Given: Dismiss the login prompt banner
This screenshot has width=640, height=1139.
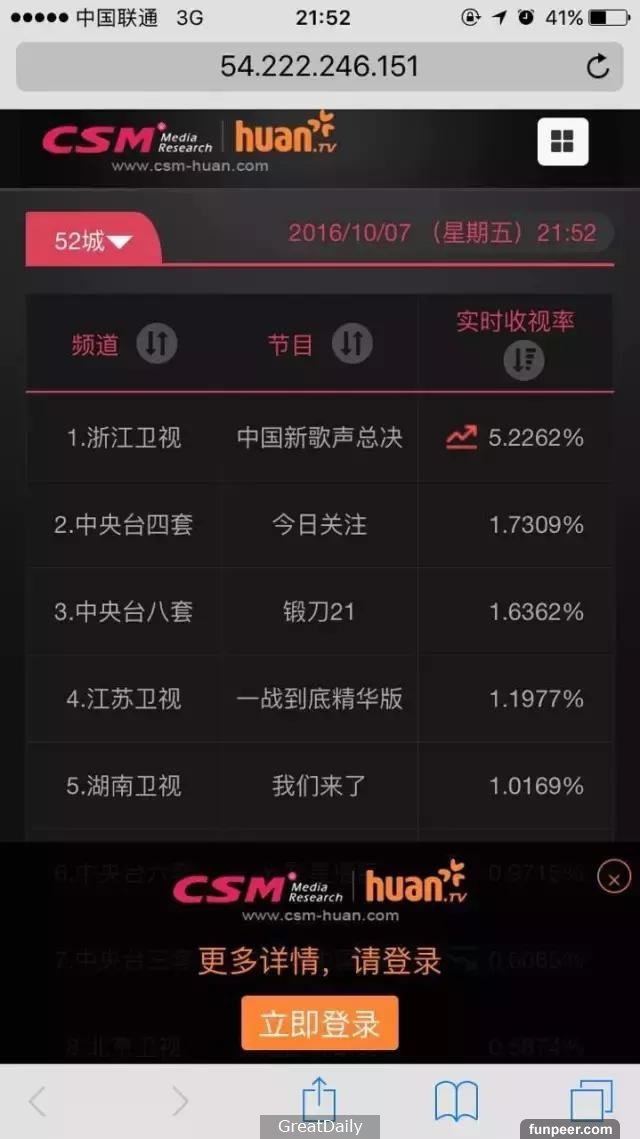Looking at the screenshot, I should click(613, 878).
